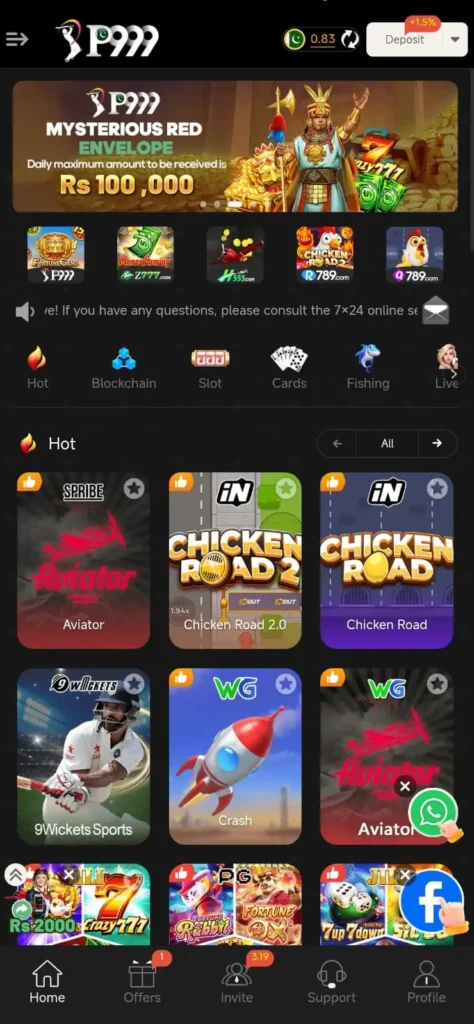This screenshot has width=474, height=1024.
Task: Show next Hot games with right arrow
Action: [437, 443]
